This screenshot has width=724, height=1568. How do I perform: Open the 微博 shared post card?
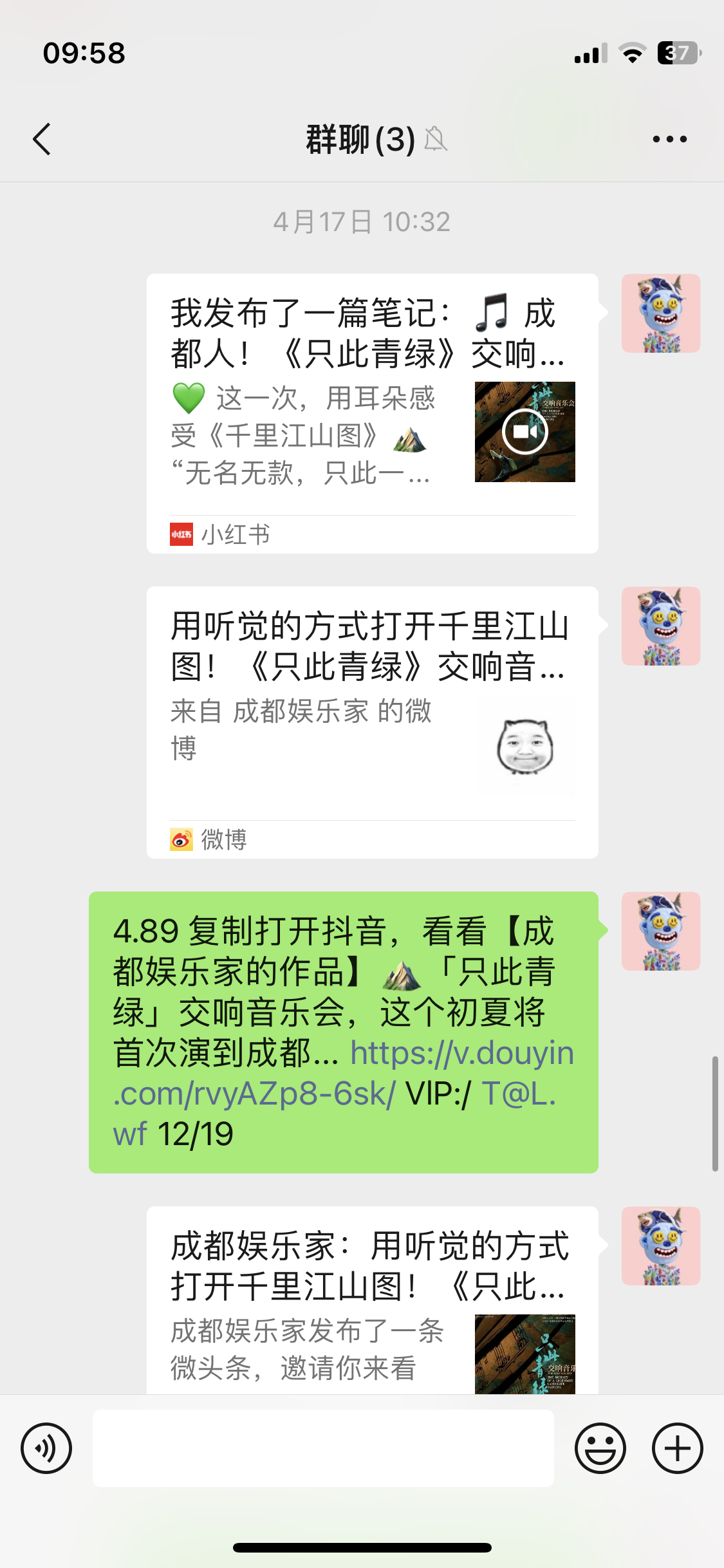(x=372, y=722)
